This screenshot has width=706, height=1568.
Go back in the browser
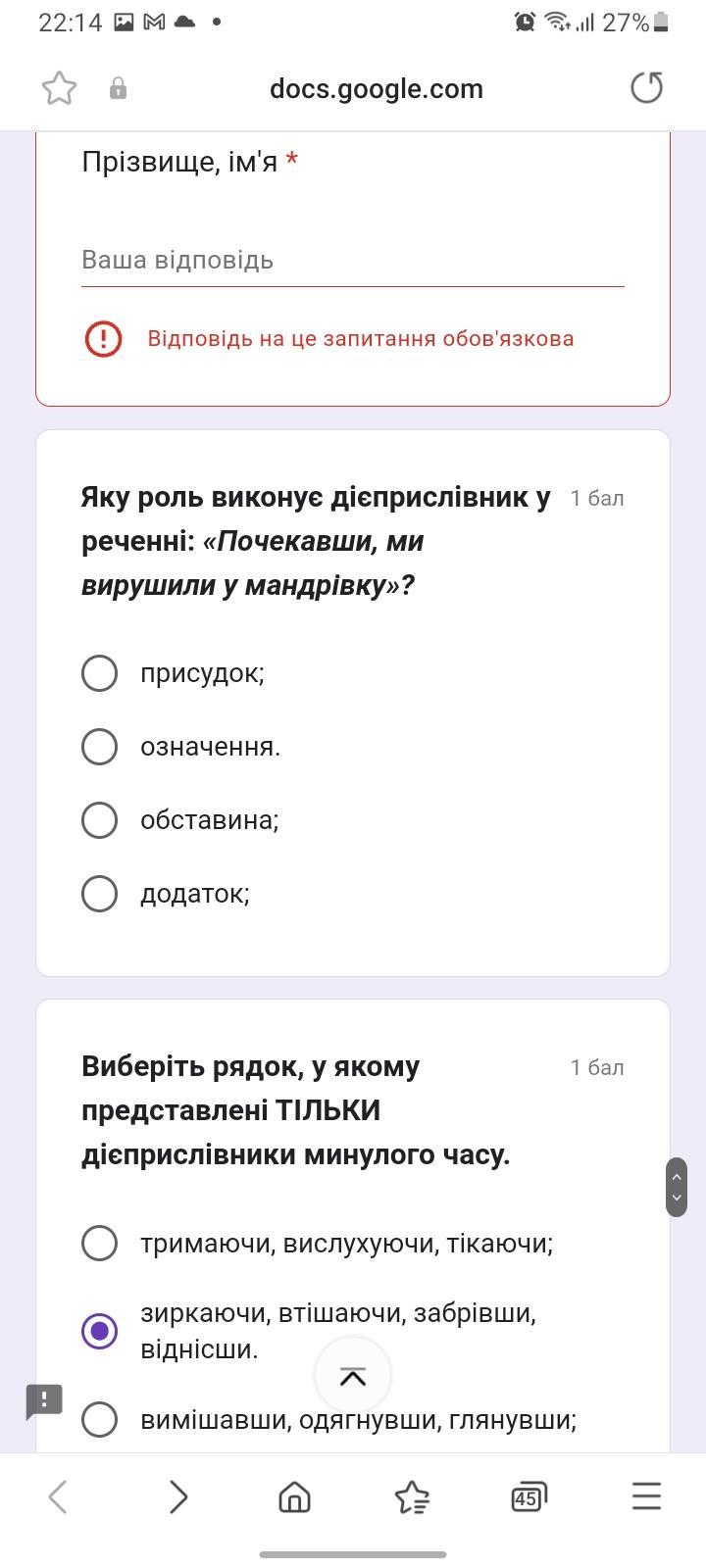tap(58, 1496)
